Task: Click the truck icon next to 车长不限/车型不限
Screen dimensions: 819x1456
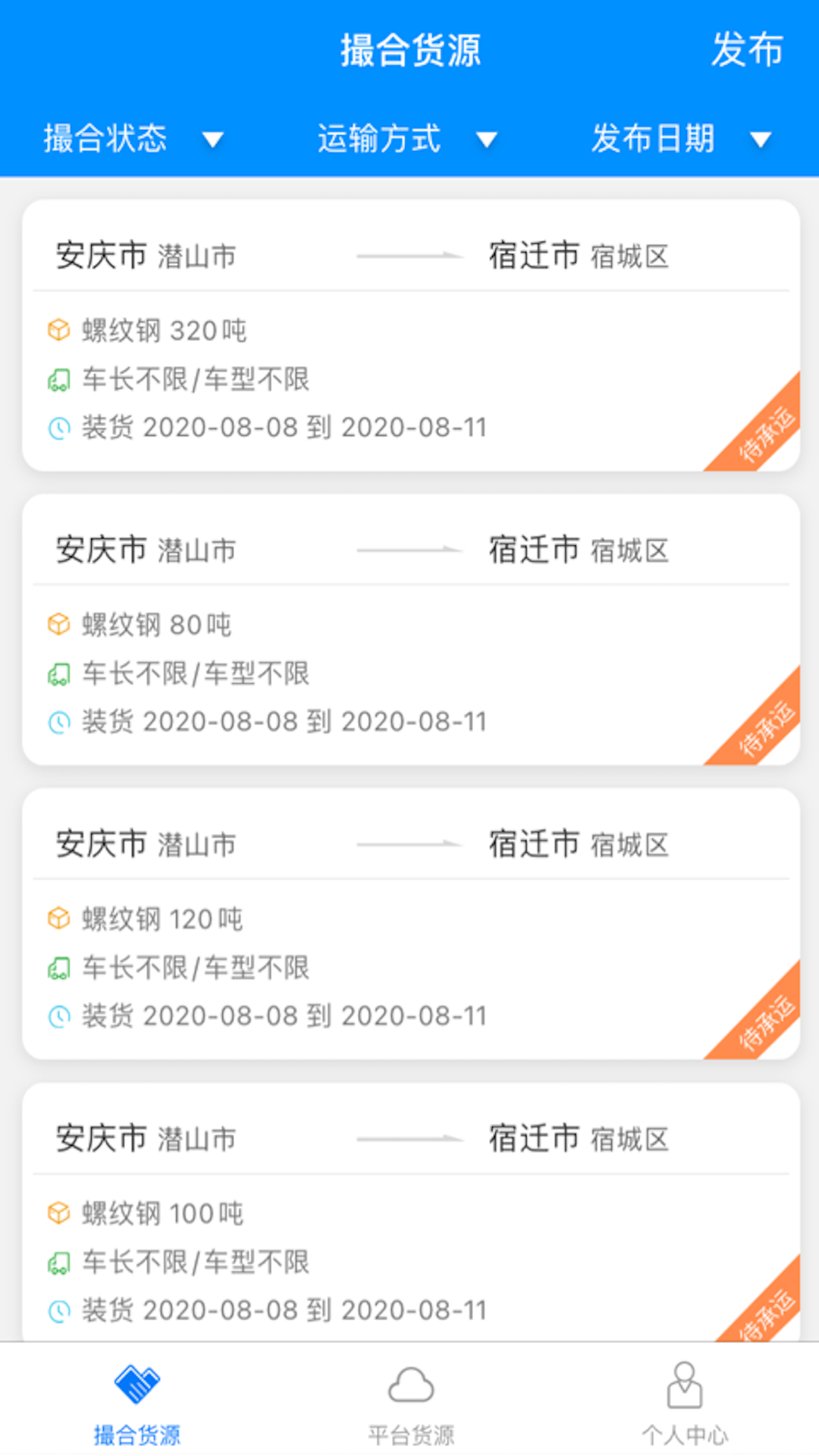Action: 61,379
